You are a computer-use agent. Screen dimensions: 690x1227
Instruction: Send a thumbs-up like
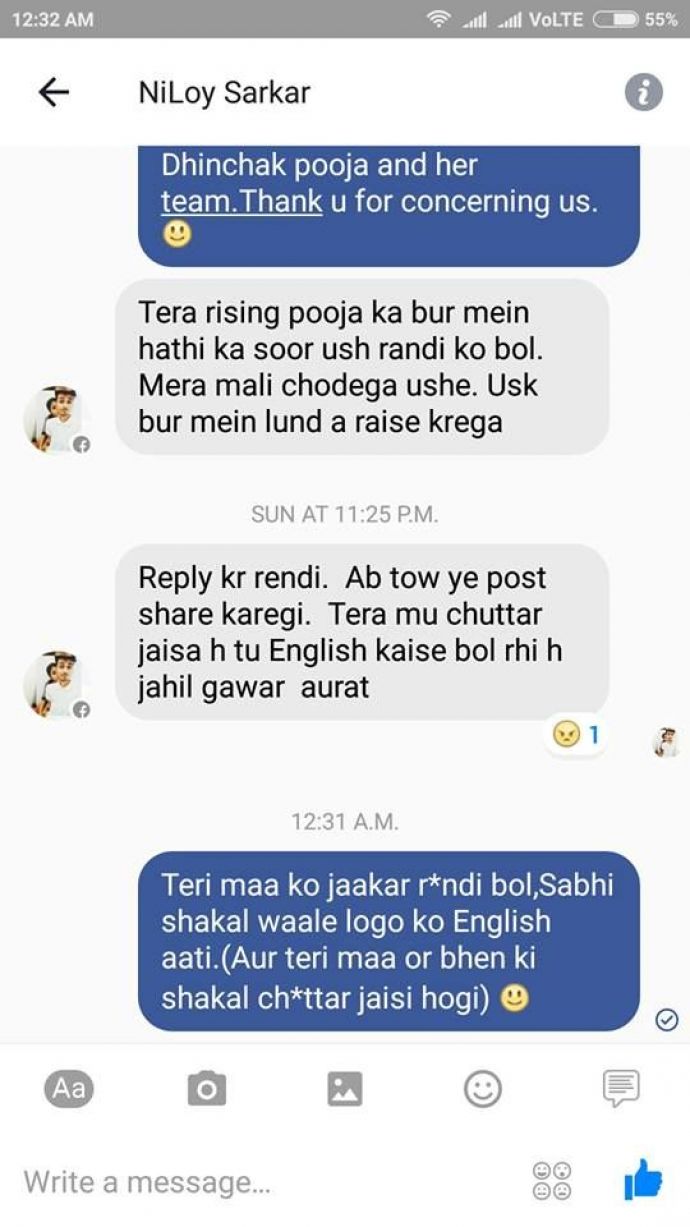(x=643, y=1180)
